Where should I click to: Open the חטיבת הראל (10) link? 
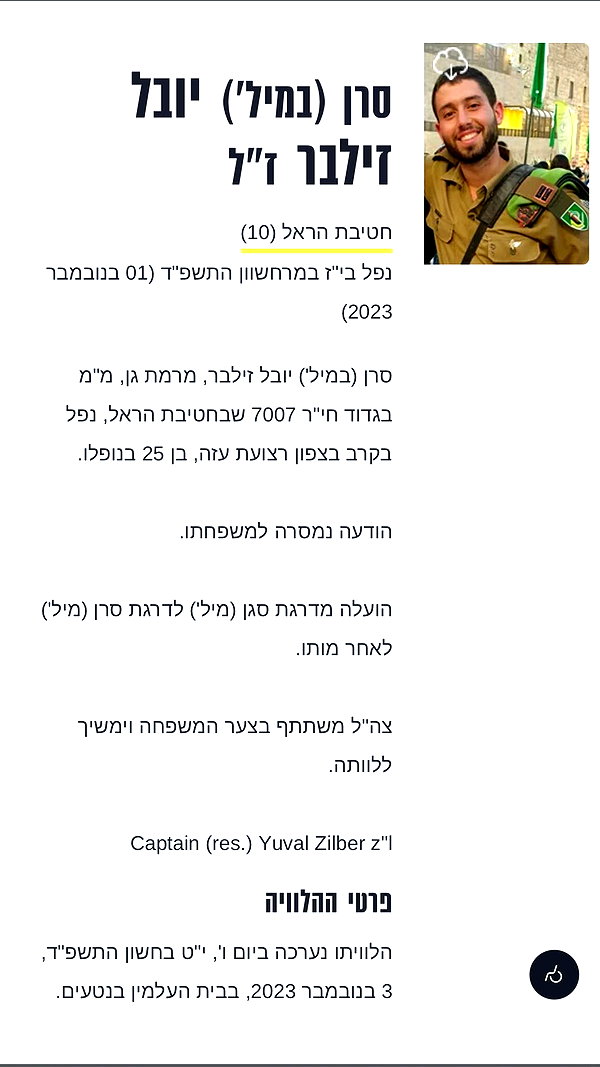[x=317, y=233]
